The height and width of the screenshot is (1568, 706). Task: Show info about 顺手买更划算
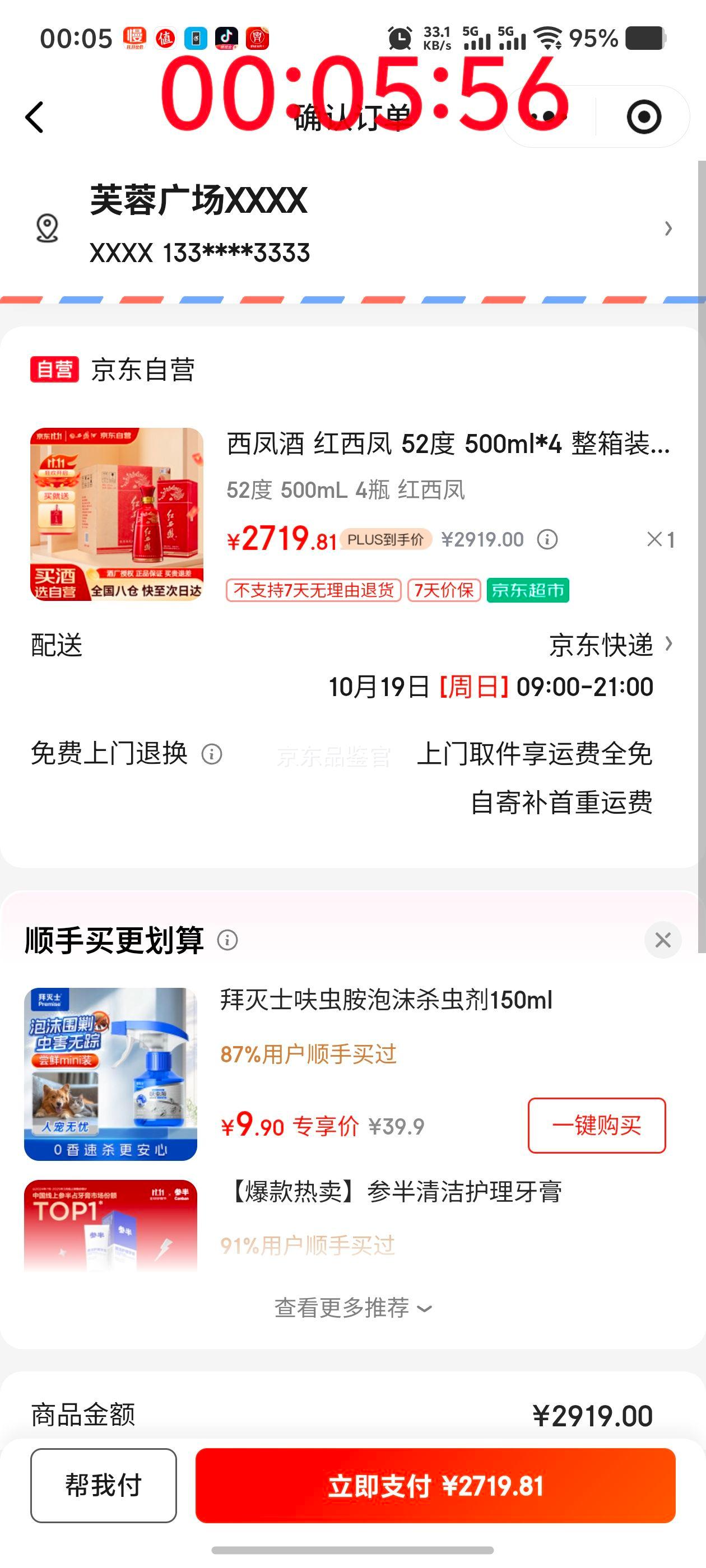pyautogui.click(x=228, y=940)
